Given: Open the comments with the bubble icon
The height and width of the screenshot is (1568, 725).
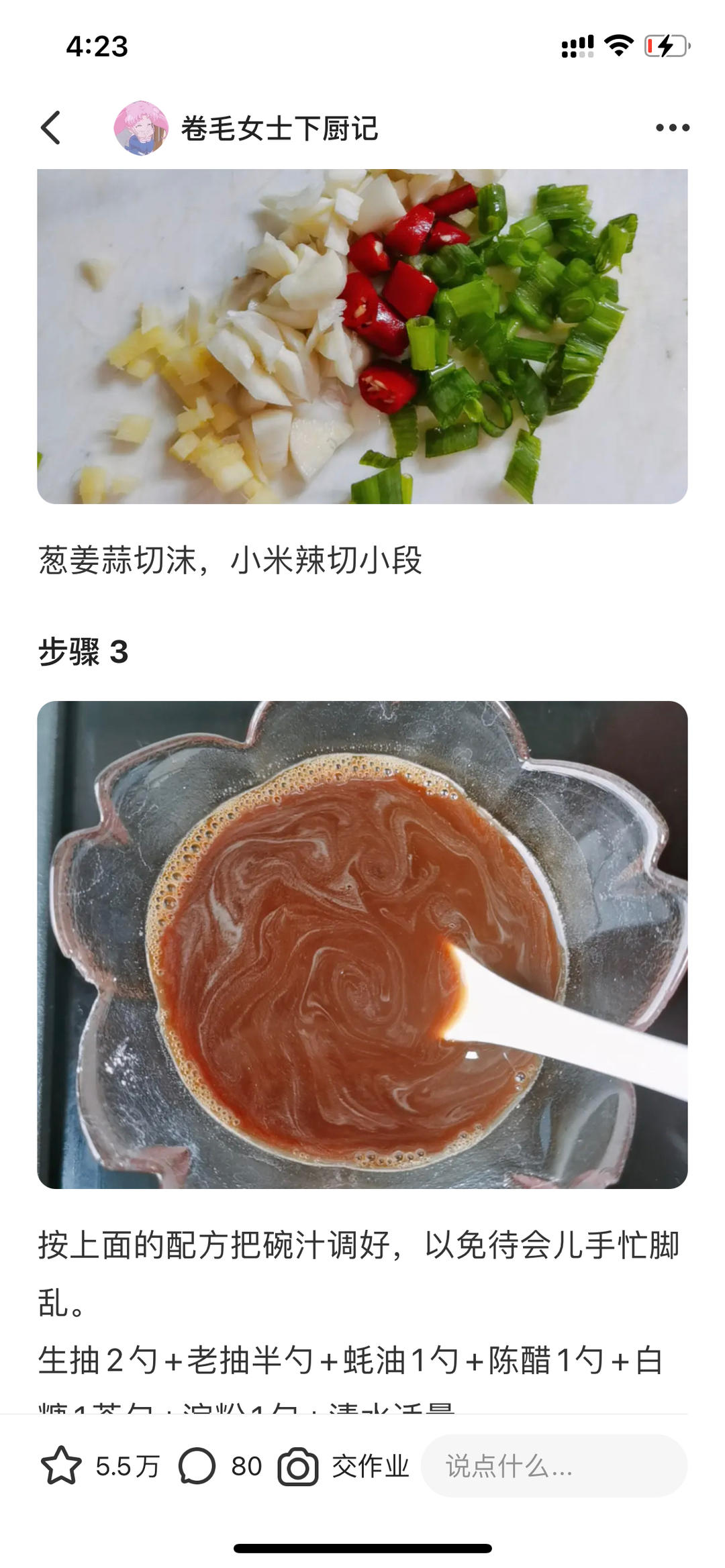Looking at the screenshot, I should [197, 1466].
